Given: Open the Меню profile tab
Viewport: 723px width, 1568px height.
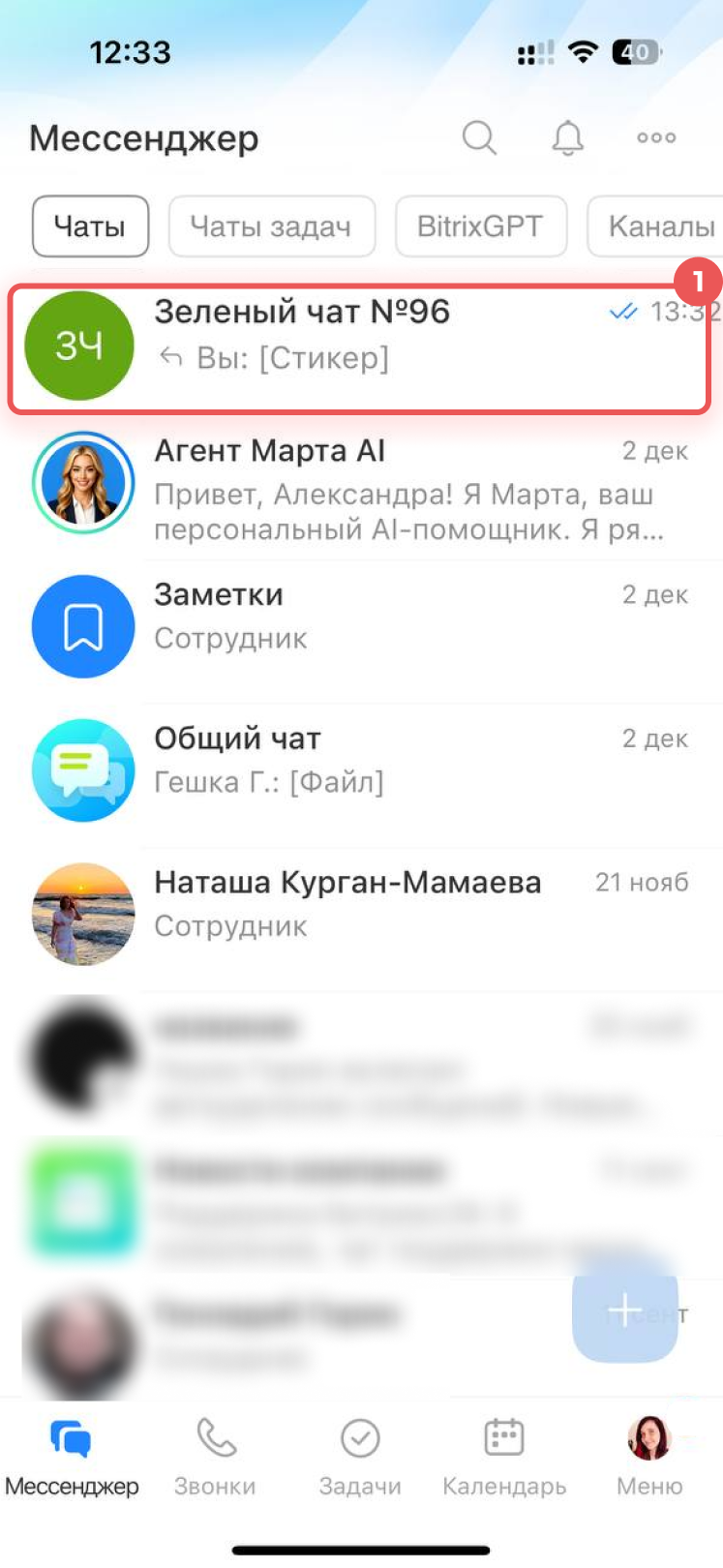Looking at the screenshot, I should pyautogui.click(x=649, y=1458).
